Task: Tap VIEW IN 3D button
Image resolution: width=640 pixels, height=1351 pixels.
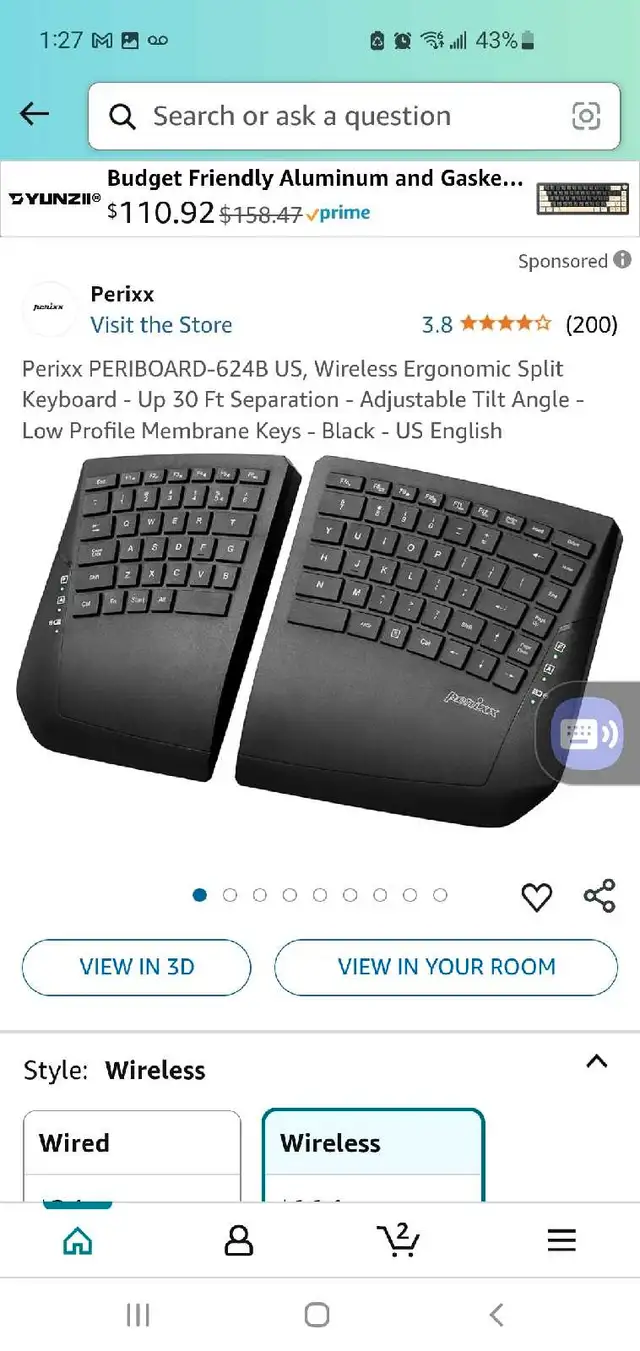Action: (x=137, y=967)
